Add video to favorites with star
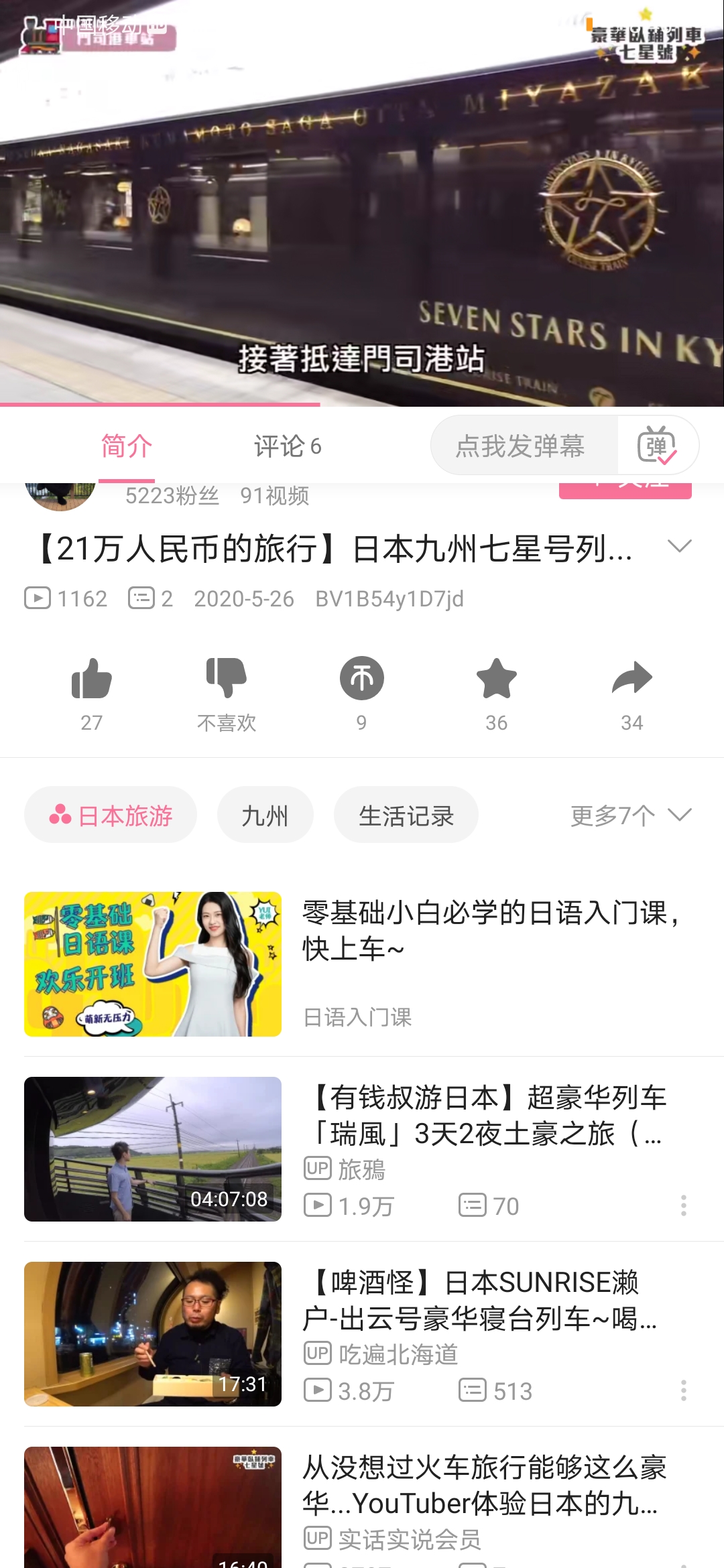The width and height of the screenshot is (724, 1568). coord(496,679)
